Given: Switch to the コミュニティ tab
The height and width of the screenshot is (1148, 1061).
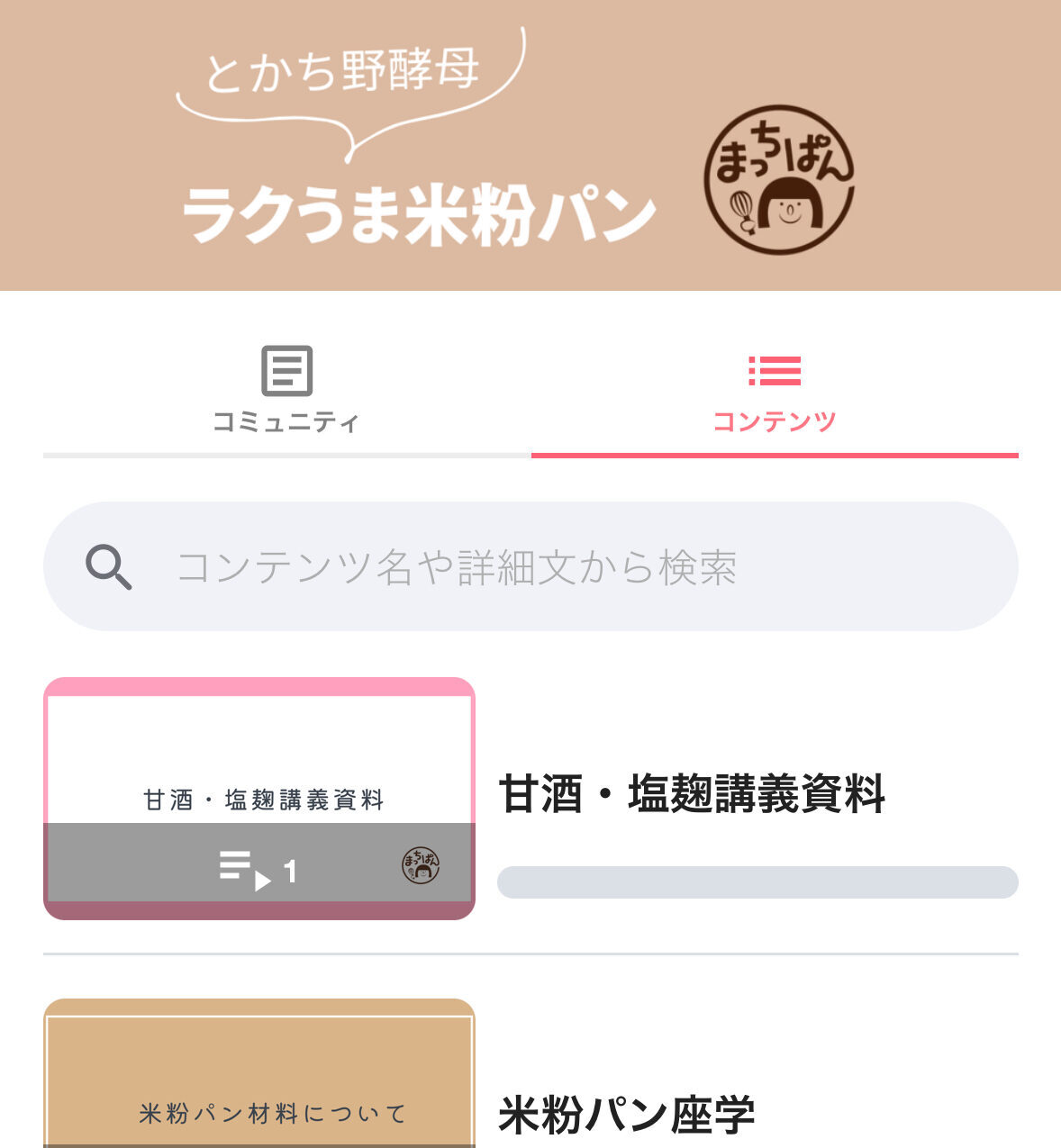Looking at the screenshot, I should pyautogui.click(x=286, y=390).
